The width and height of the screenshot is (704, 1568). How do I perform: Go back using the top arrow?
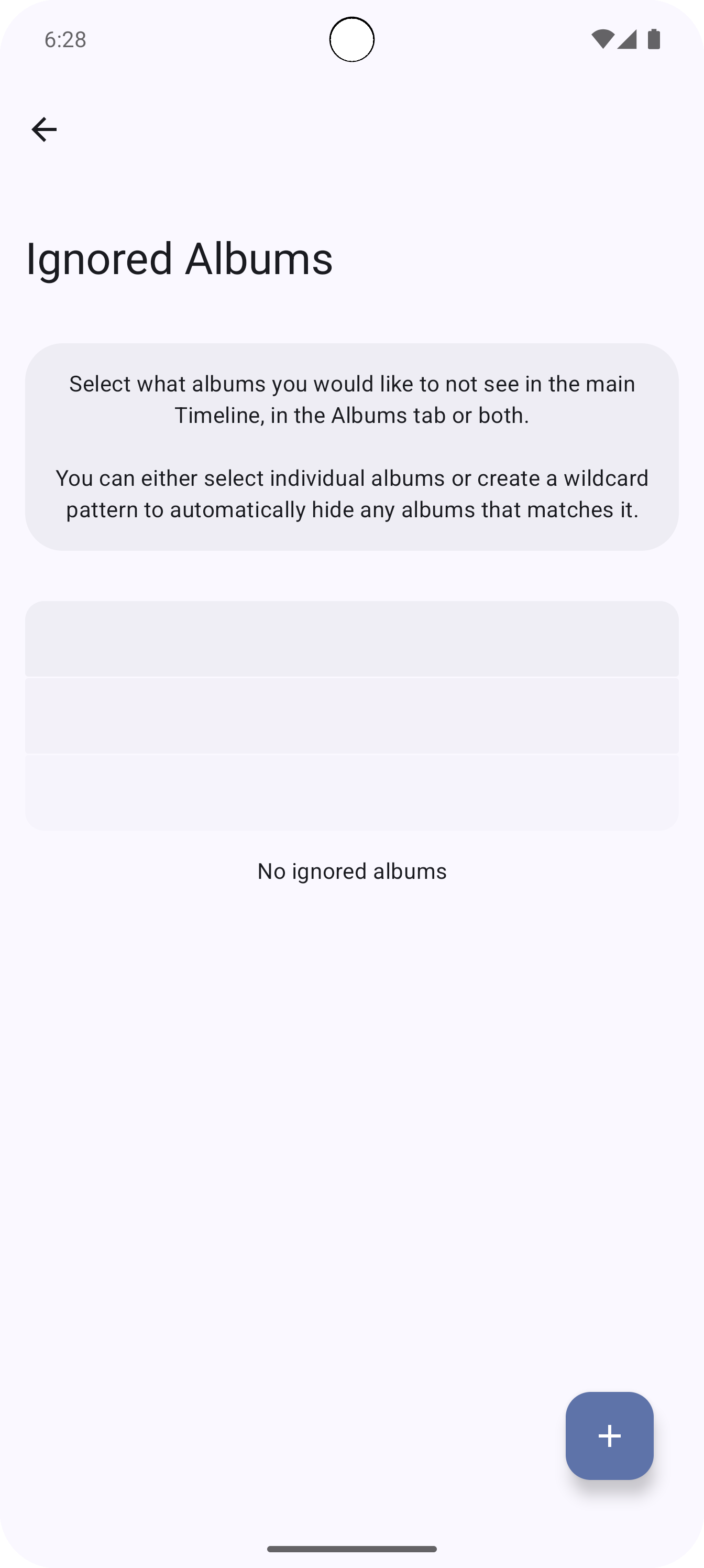(x=44, y=129)
